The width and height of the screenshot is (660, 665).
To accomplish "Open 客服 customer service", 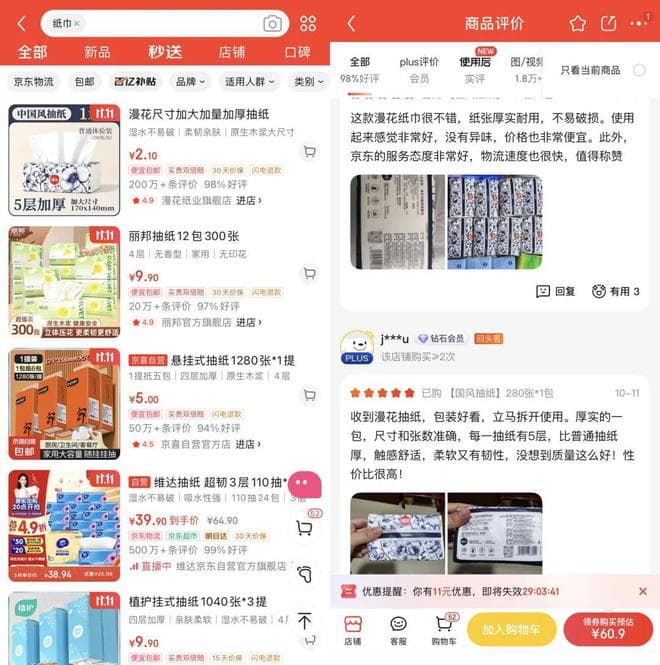I will (x=398, y=631).
